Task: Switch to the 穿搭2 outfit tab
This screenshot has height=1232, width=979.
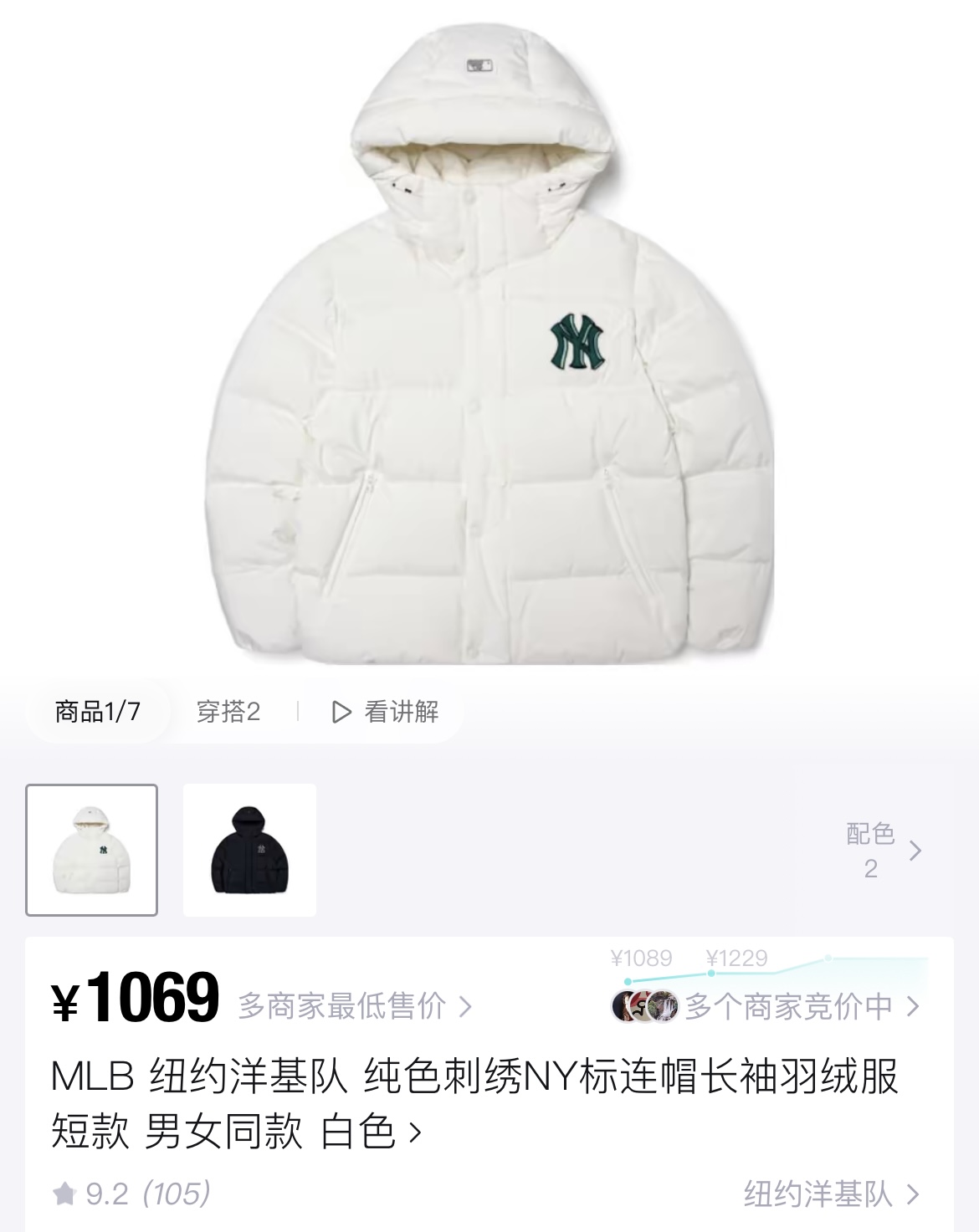Action: click(228, 712)
